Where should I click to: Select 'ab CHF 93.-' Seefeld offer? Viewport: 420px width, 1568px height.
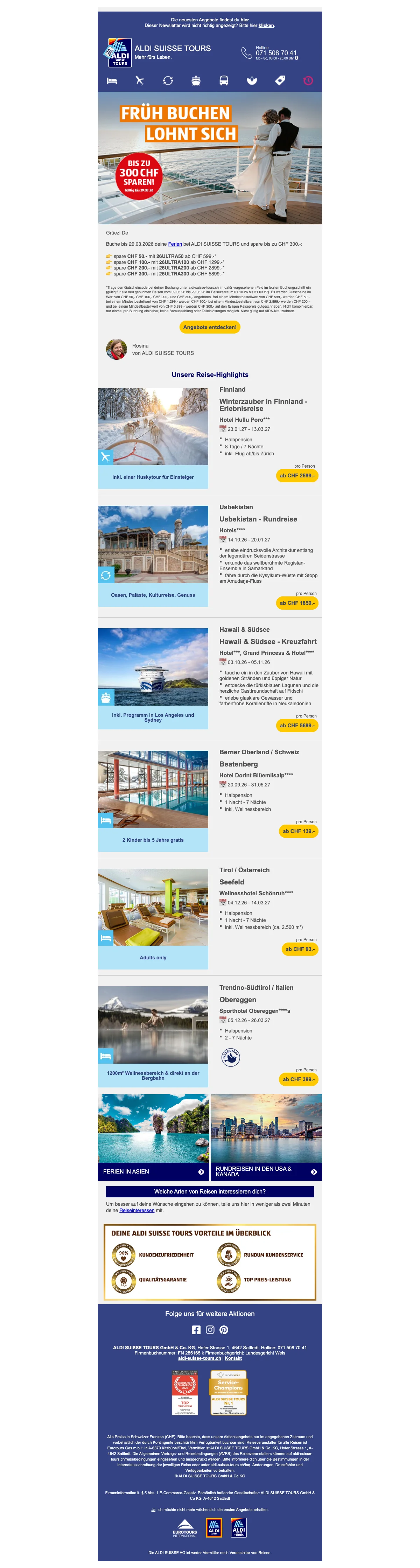(300, 949)
